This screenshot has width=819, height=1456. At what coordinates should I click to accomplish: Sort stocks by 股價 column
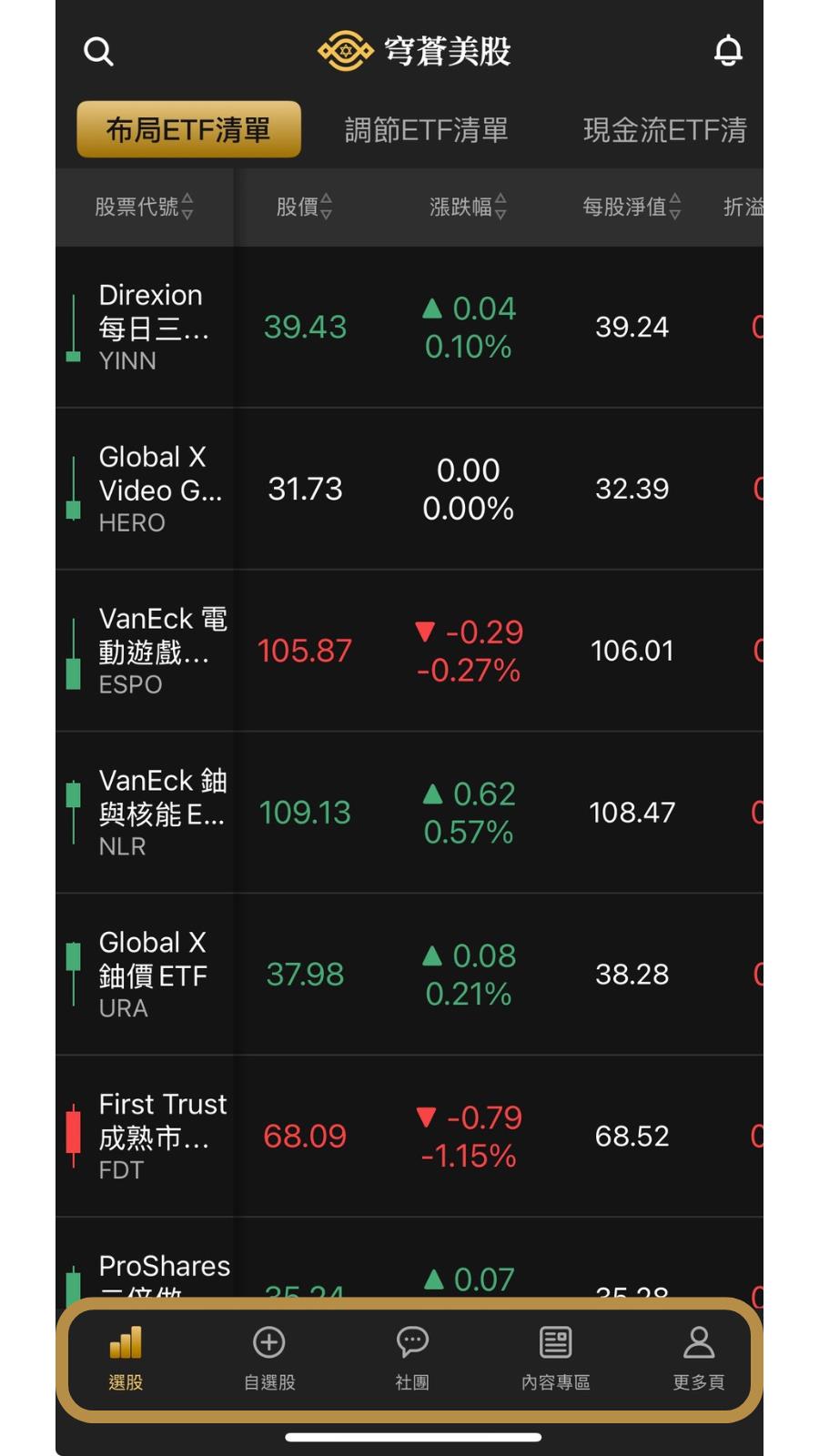[x=304, y=207]
